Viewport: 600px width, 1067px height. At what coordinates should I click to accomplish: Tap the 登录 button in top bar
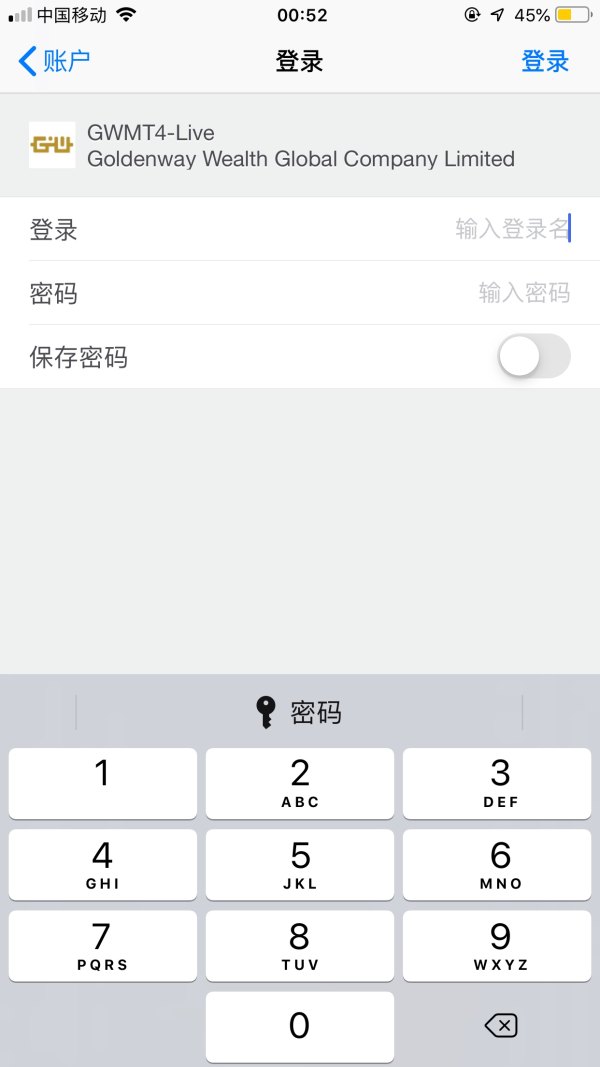pos(545,61)
